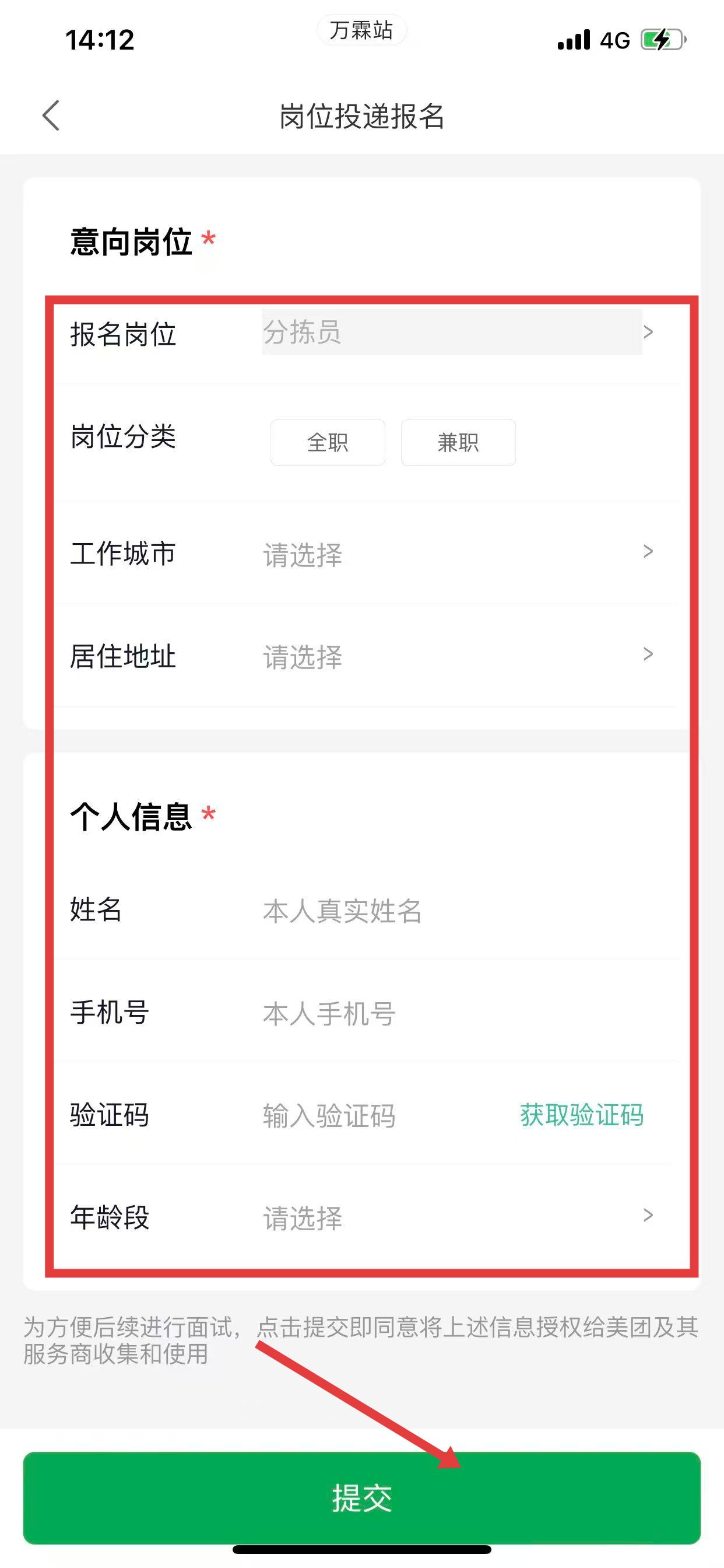
Task: Submit the application with 提交
Action: [x=361, y=1498]
